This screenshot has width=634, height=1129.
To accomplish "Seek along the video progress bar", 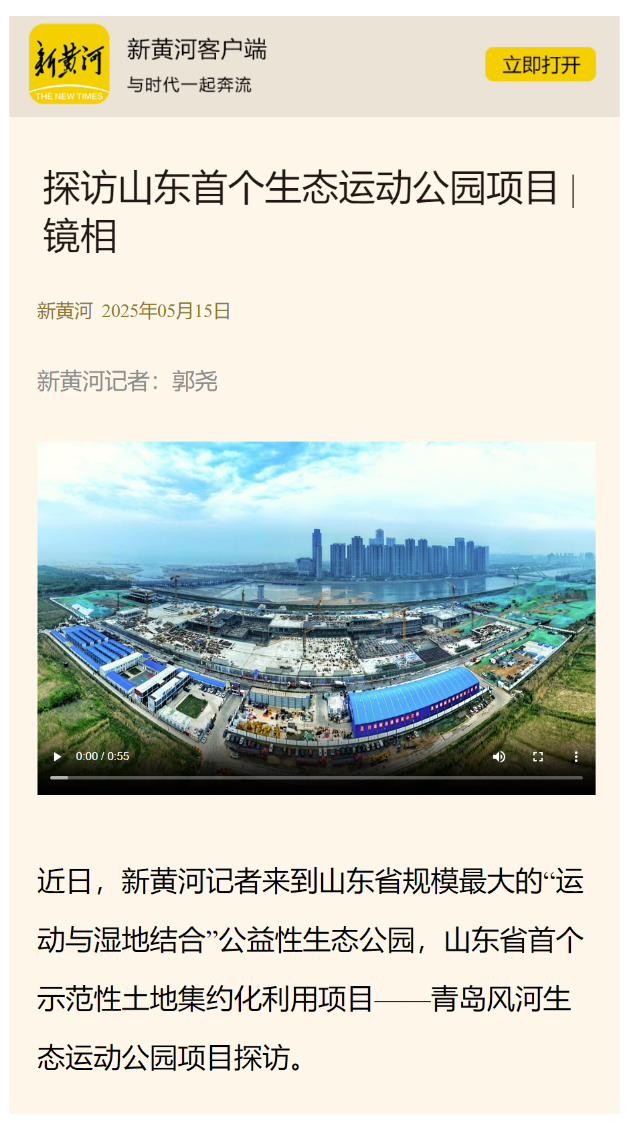I will click(x=316, y=777).
